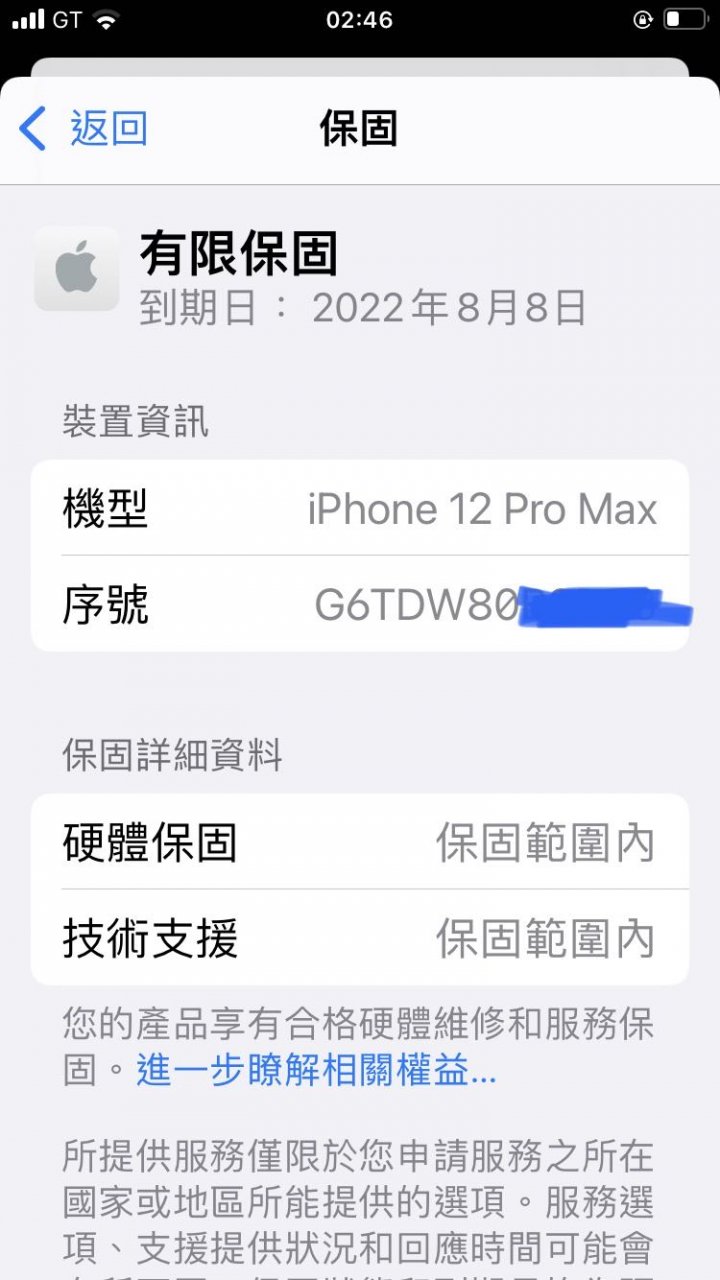
Task: Open the 進一步瞭解相關權益 link
Action: [316, 1071]
